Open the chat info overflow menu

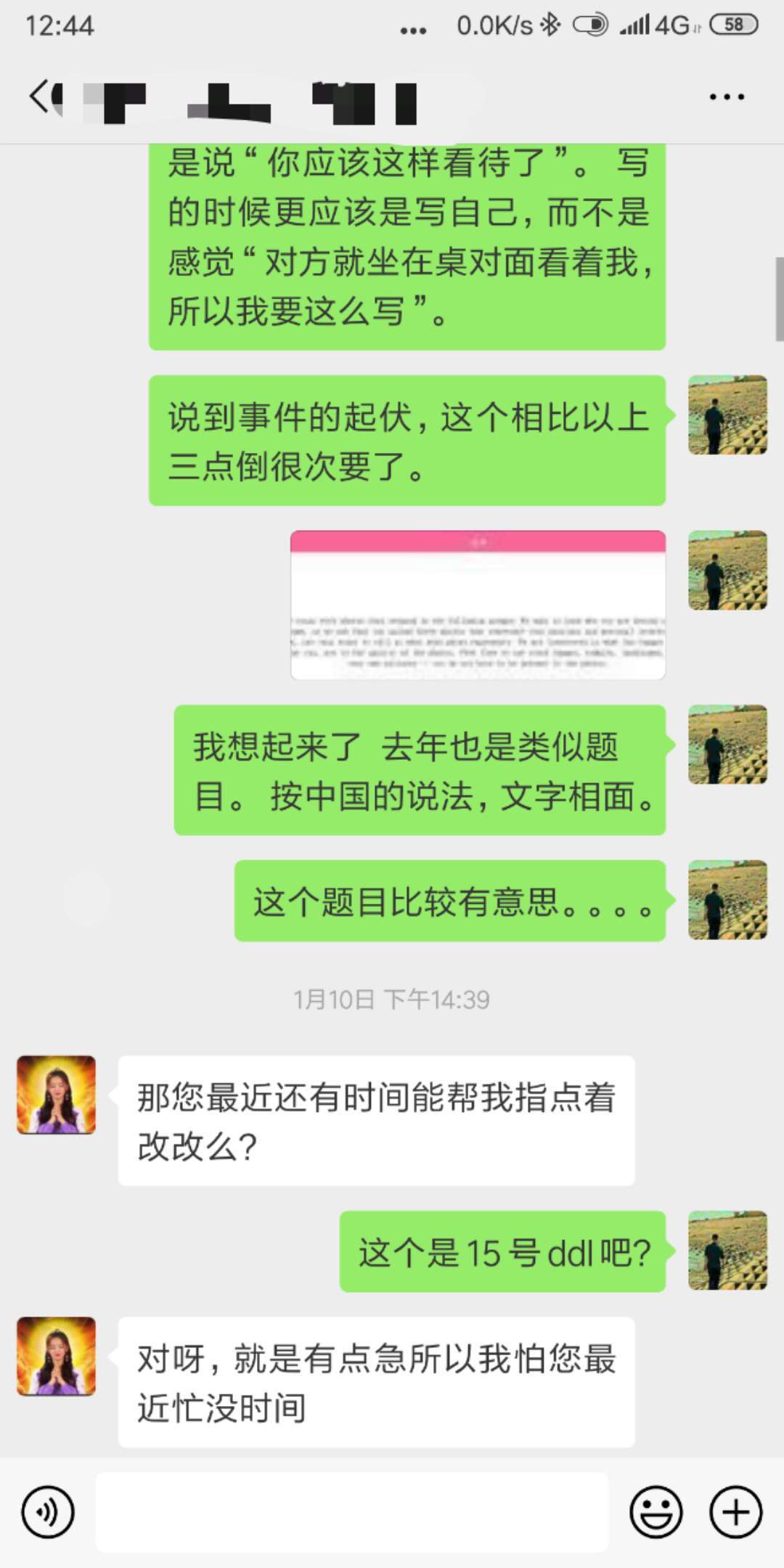[x=727, y=97]
